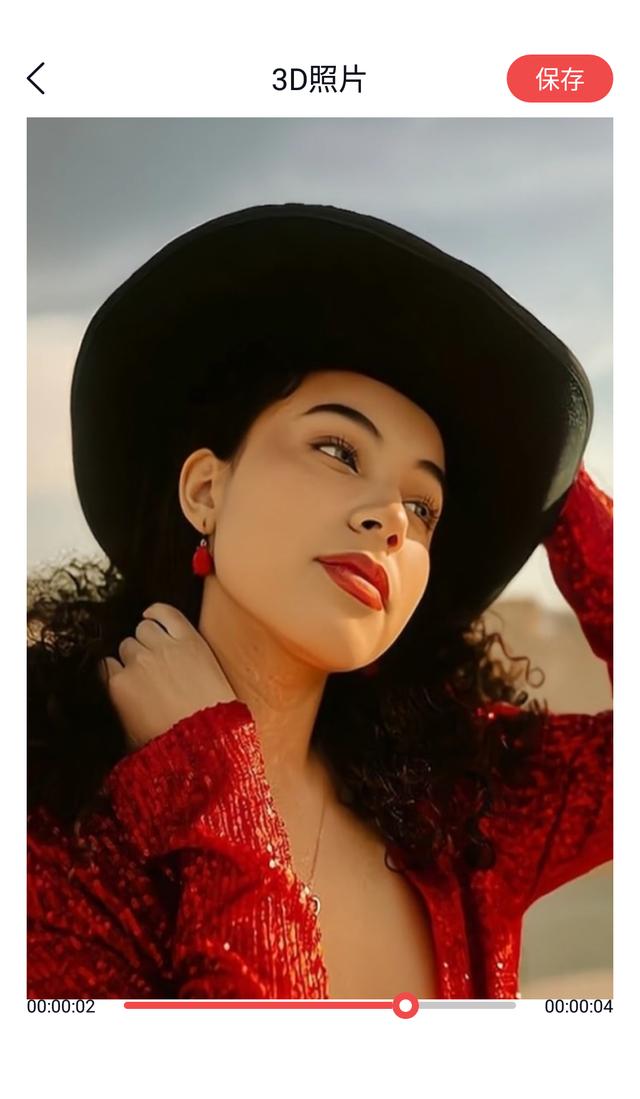Tap the playback progress bar's seek handle
640x1099 pixels.
coord(405,1006)
